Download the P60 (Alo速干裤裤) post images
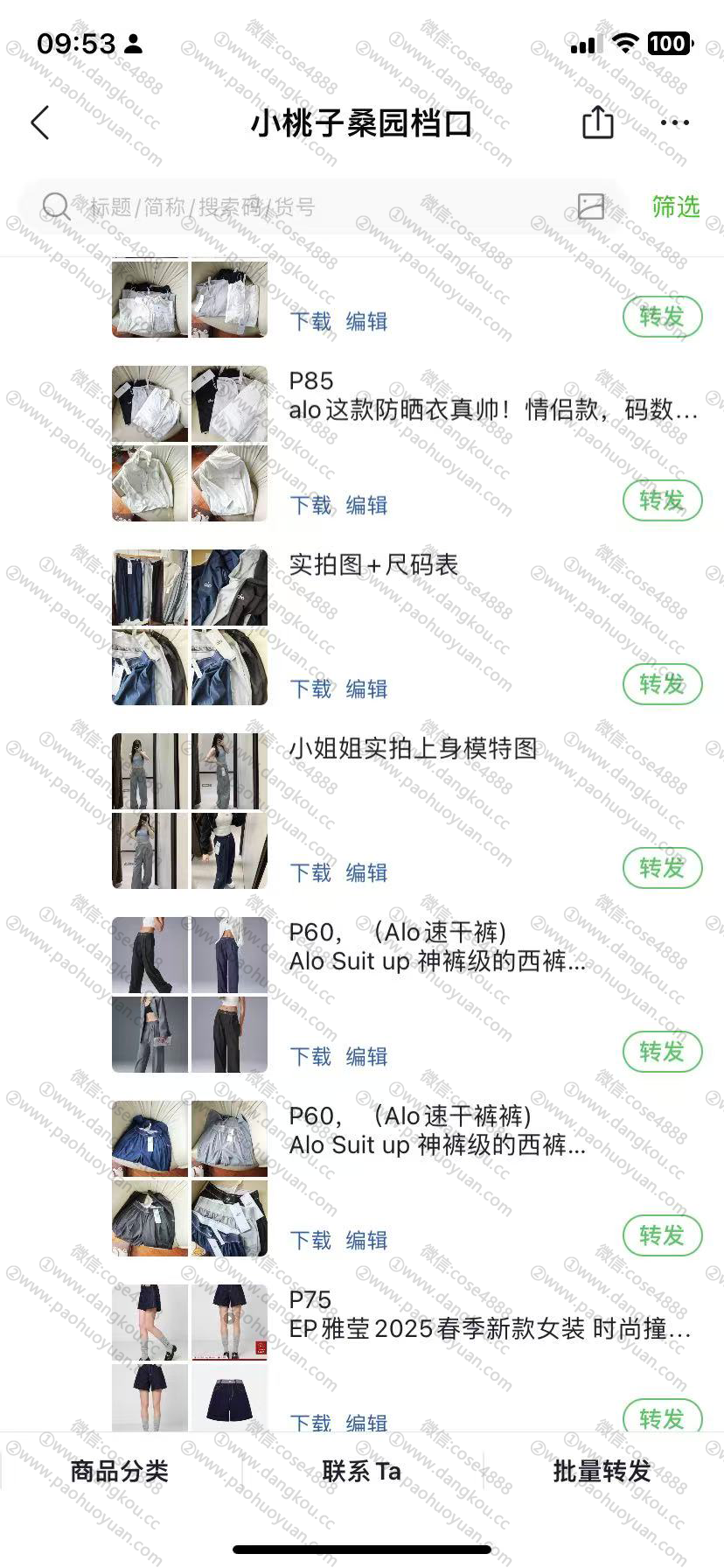The image size is (724, 1568). point(310,1241)
